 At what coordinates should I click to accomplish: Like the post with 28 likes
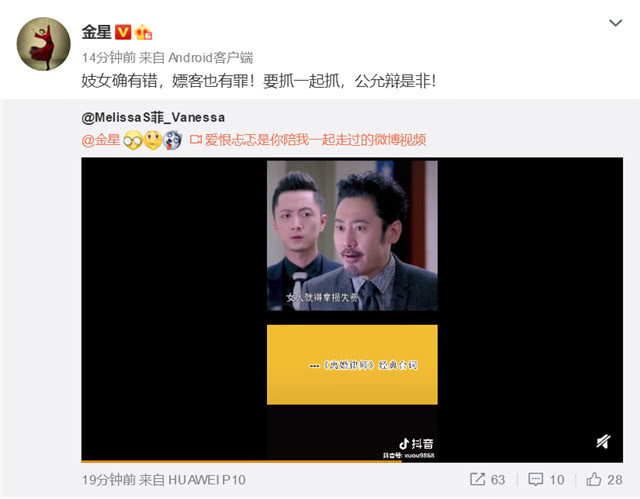604,479
